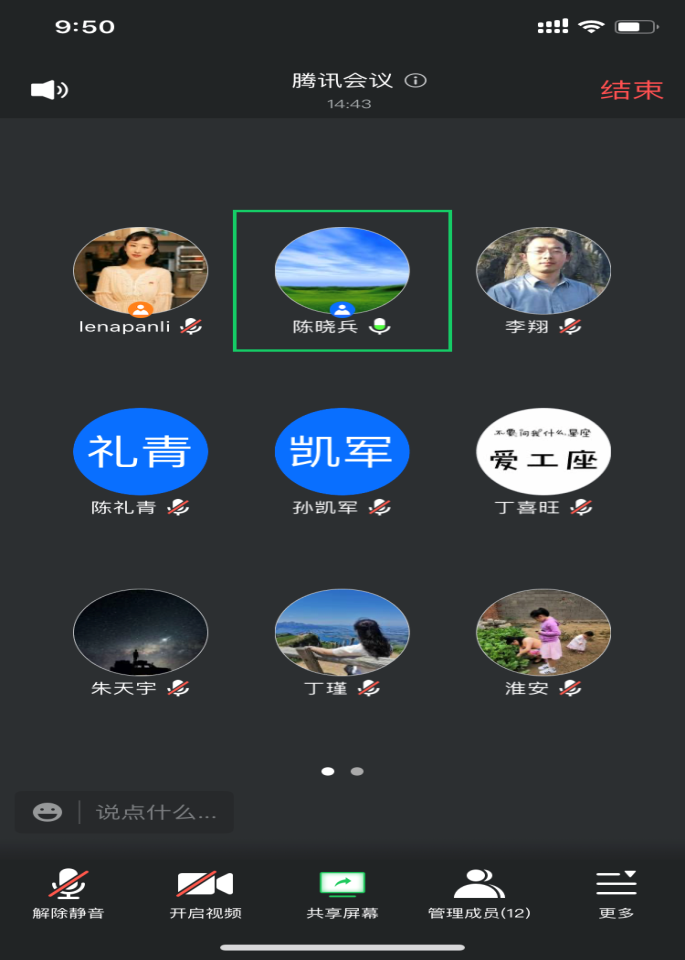Choose 孙凯军's avatar tile
The image size is (685, 960).
tap(342, 452)
